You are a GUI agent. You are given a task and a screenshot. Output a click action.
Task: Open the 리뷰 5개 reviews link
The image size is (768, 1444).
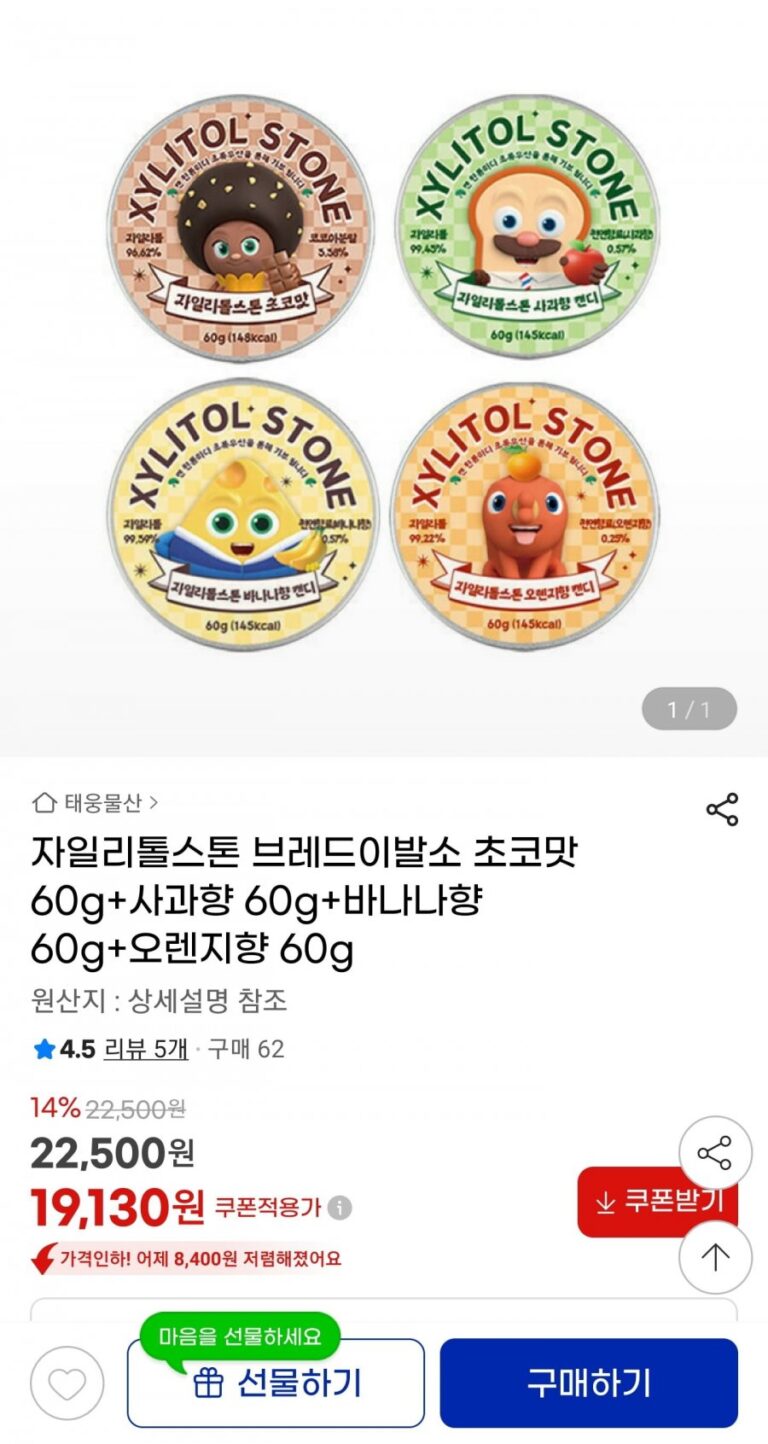(145, 1049)
